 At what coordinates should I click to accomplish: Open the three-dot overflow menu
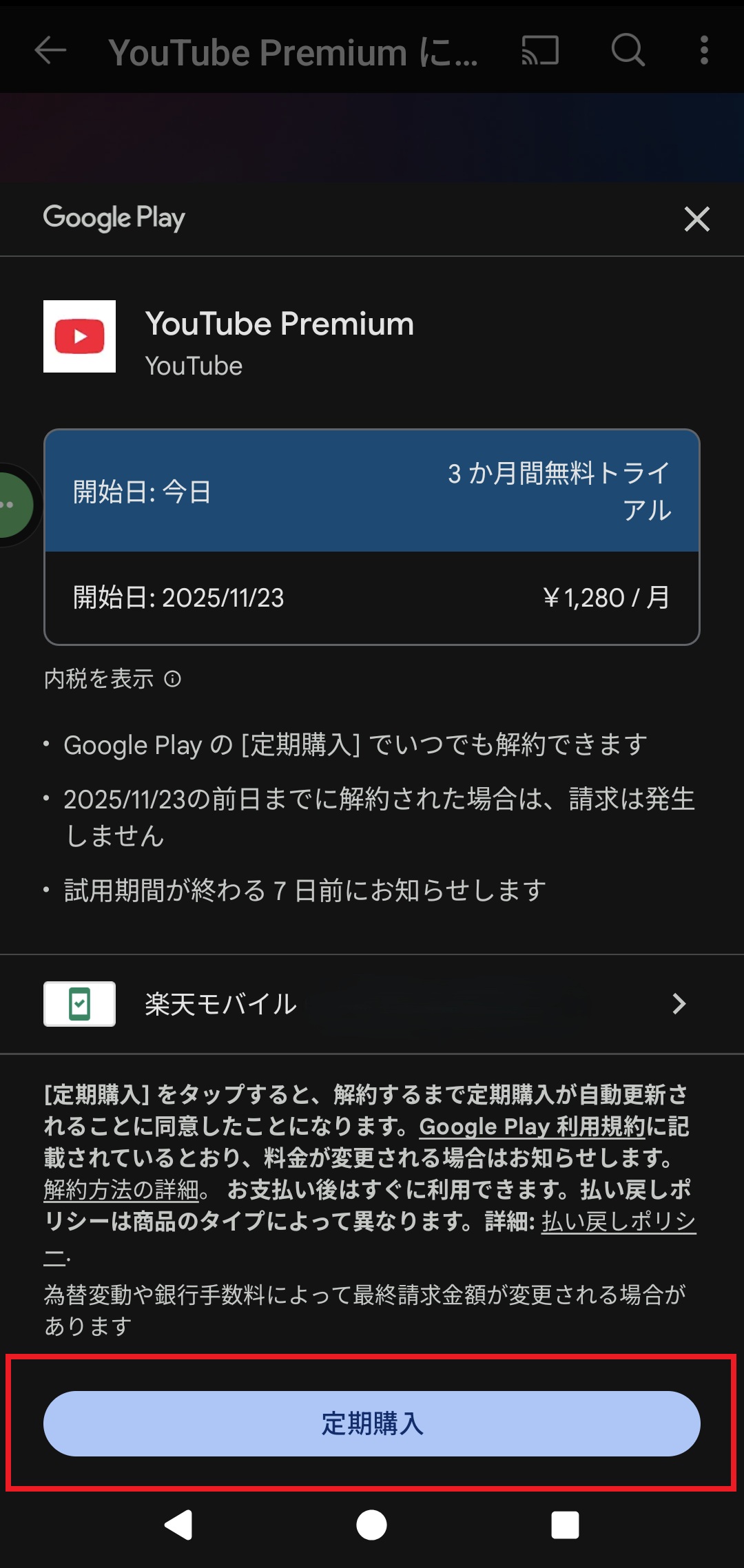(x=704, y=50)
